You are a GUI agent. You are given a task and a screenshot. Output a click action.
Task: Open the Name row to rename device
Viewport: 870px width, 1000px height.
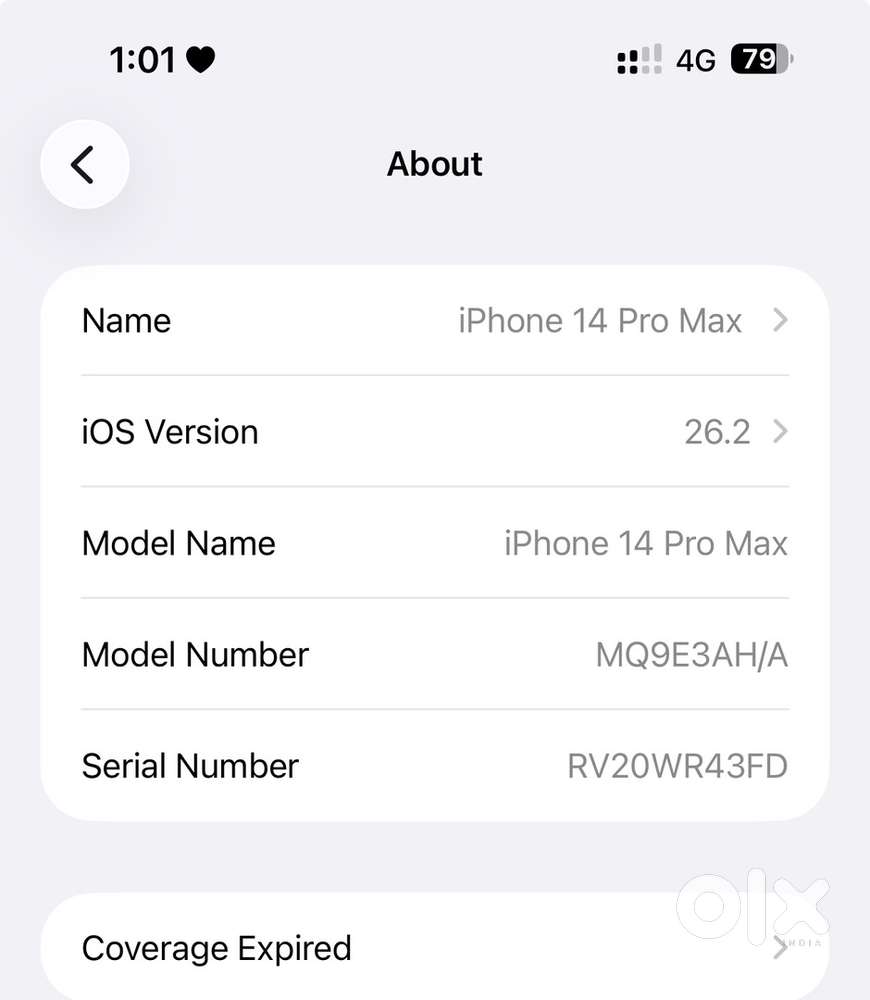coord(435,321)
